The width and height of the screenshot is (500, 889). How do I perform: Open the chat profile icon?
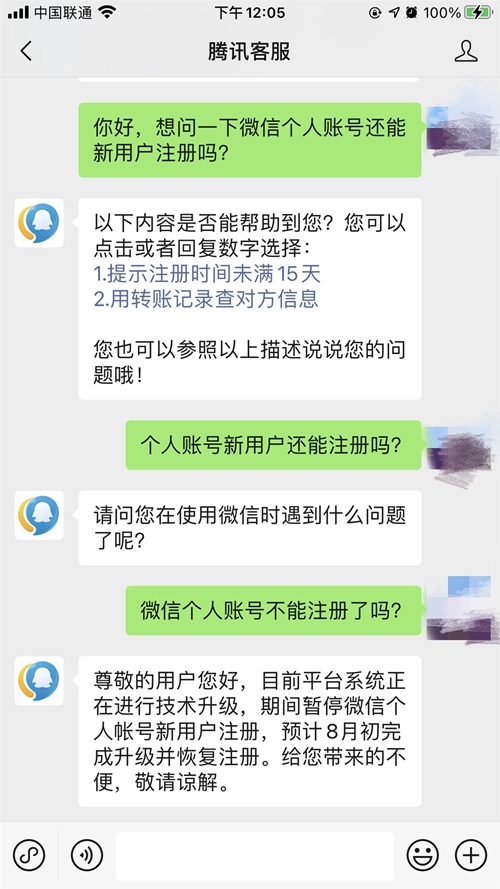click(x=466, y=52)
